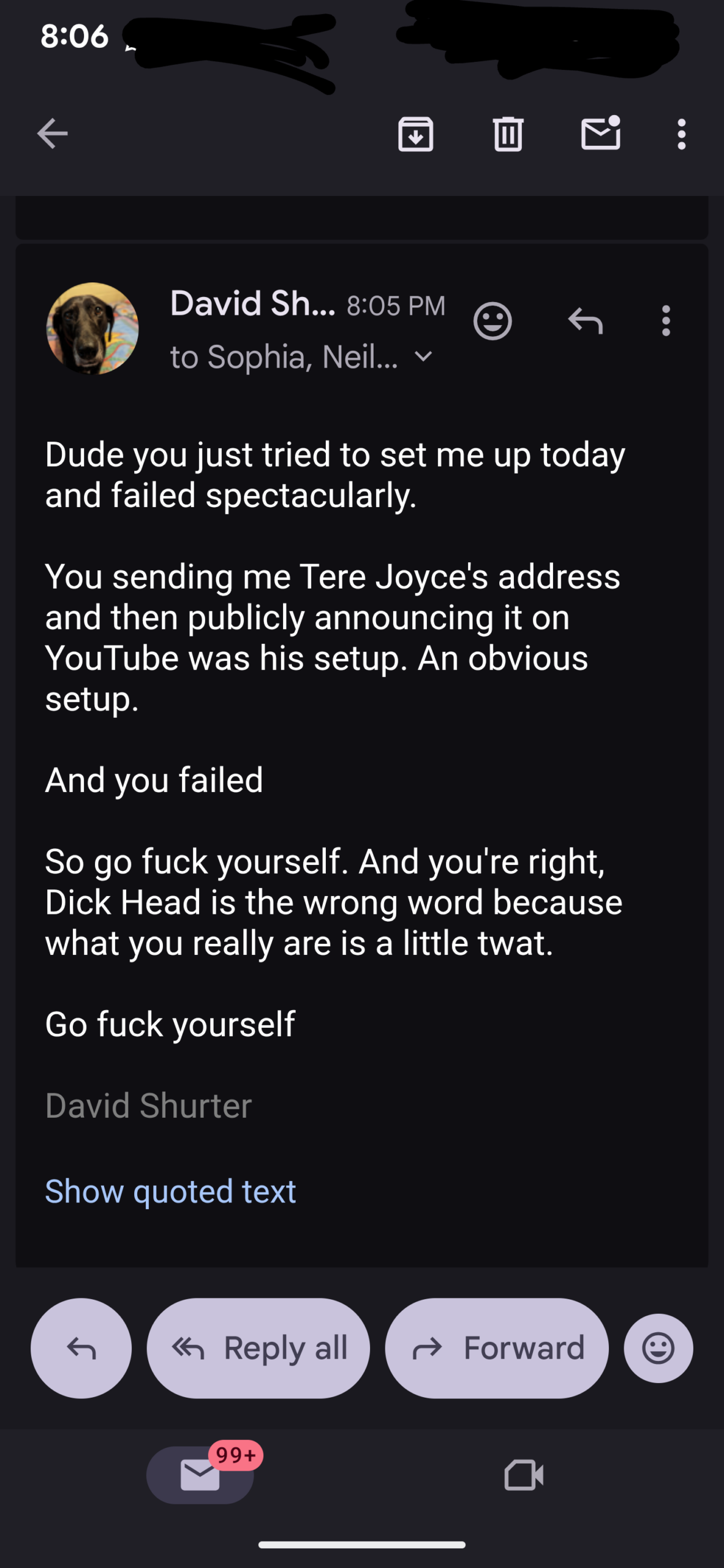Image resolution: width=724 pixels, height=1568 pixels.
Task: Go back to the inbox
Action: coord(52,134)
